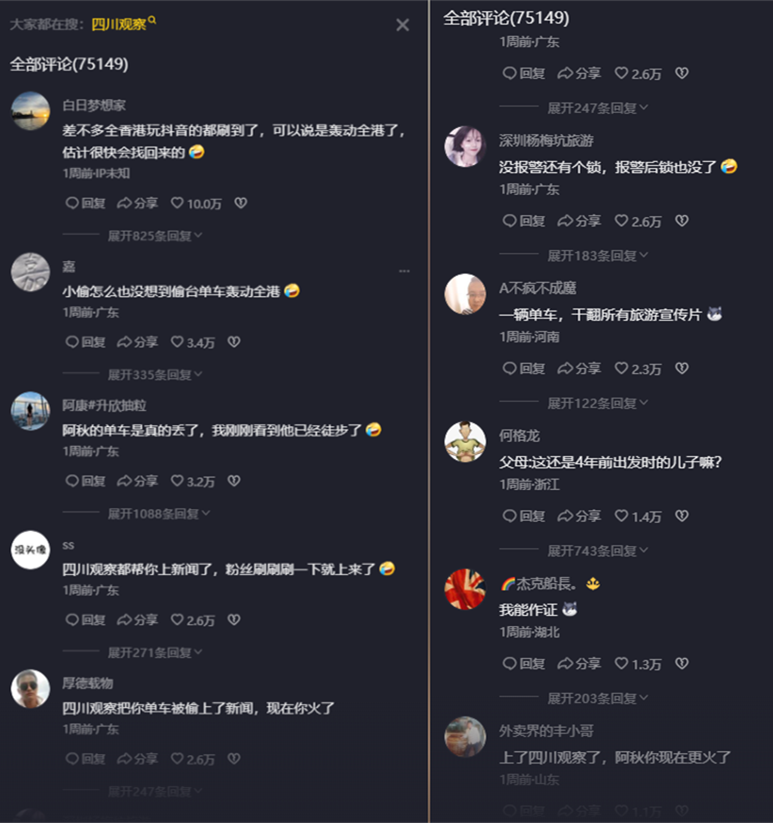Close the comments panel
Image resolution: width=773 pixels, height=823 pixels.
pos(402,25)
